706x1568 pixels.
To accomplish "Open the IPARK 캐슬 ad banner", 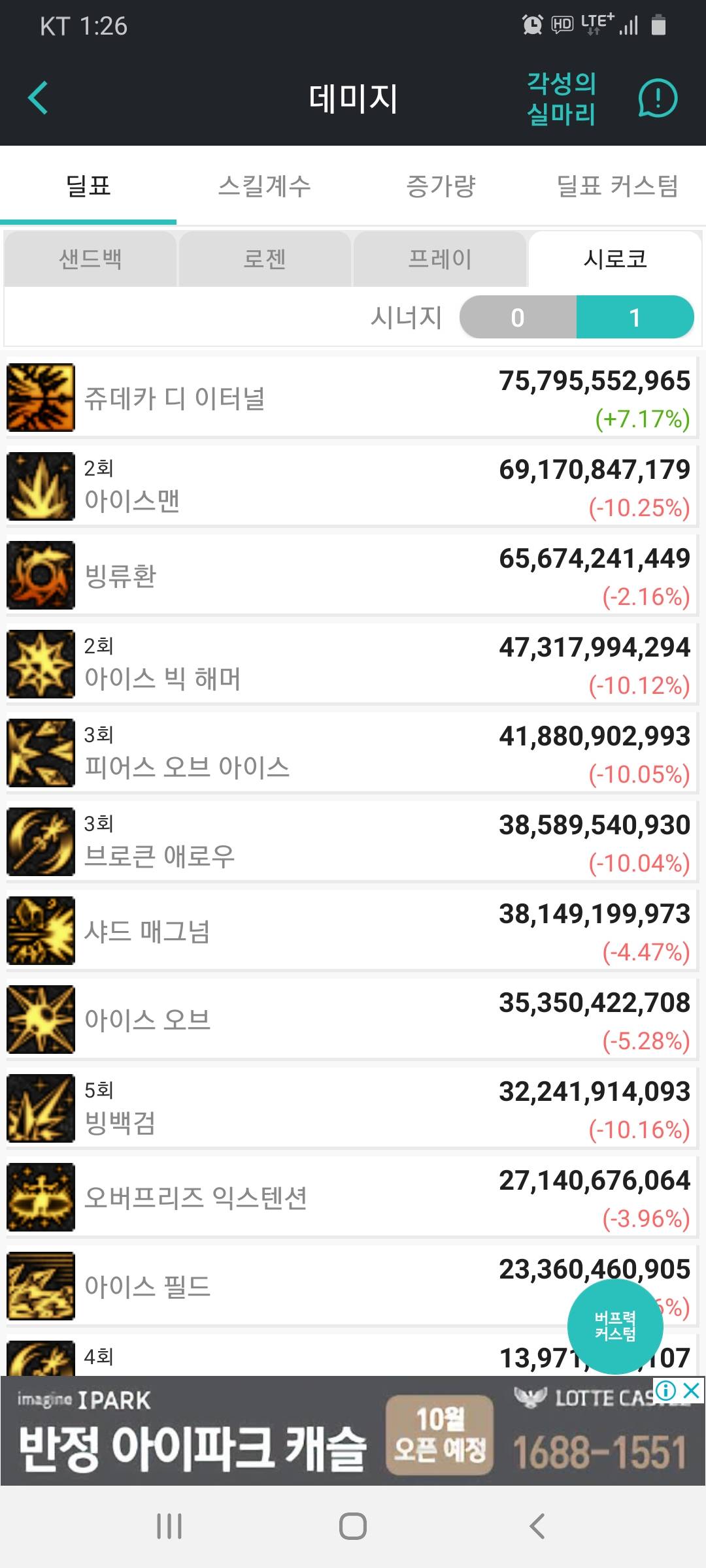I will click(261, 1437).
